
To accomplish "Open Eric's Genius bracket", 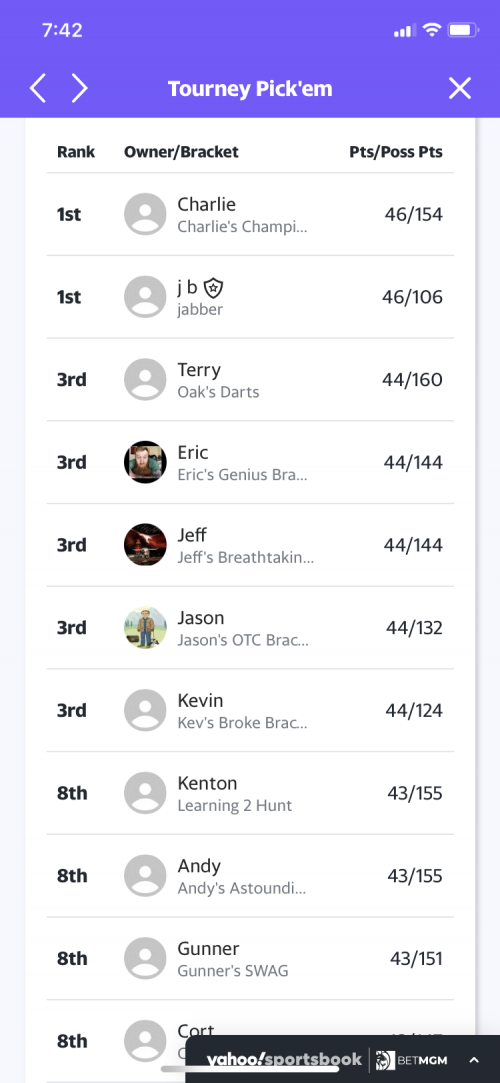I will [250, 462].
